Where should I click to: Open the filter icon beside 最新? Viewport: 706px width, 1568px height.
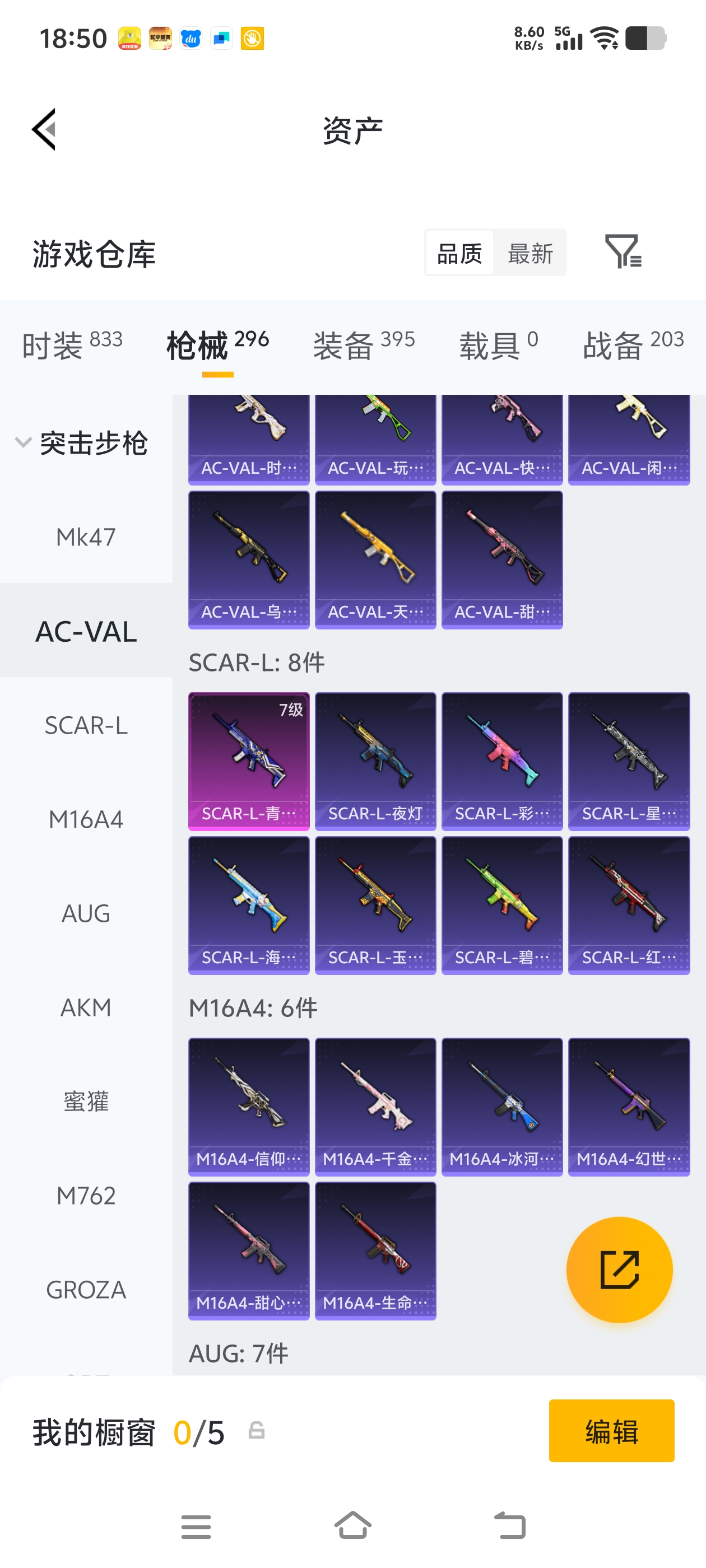[623, 251]
